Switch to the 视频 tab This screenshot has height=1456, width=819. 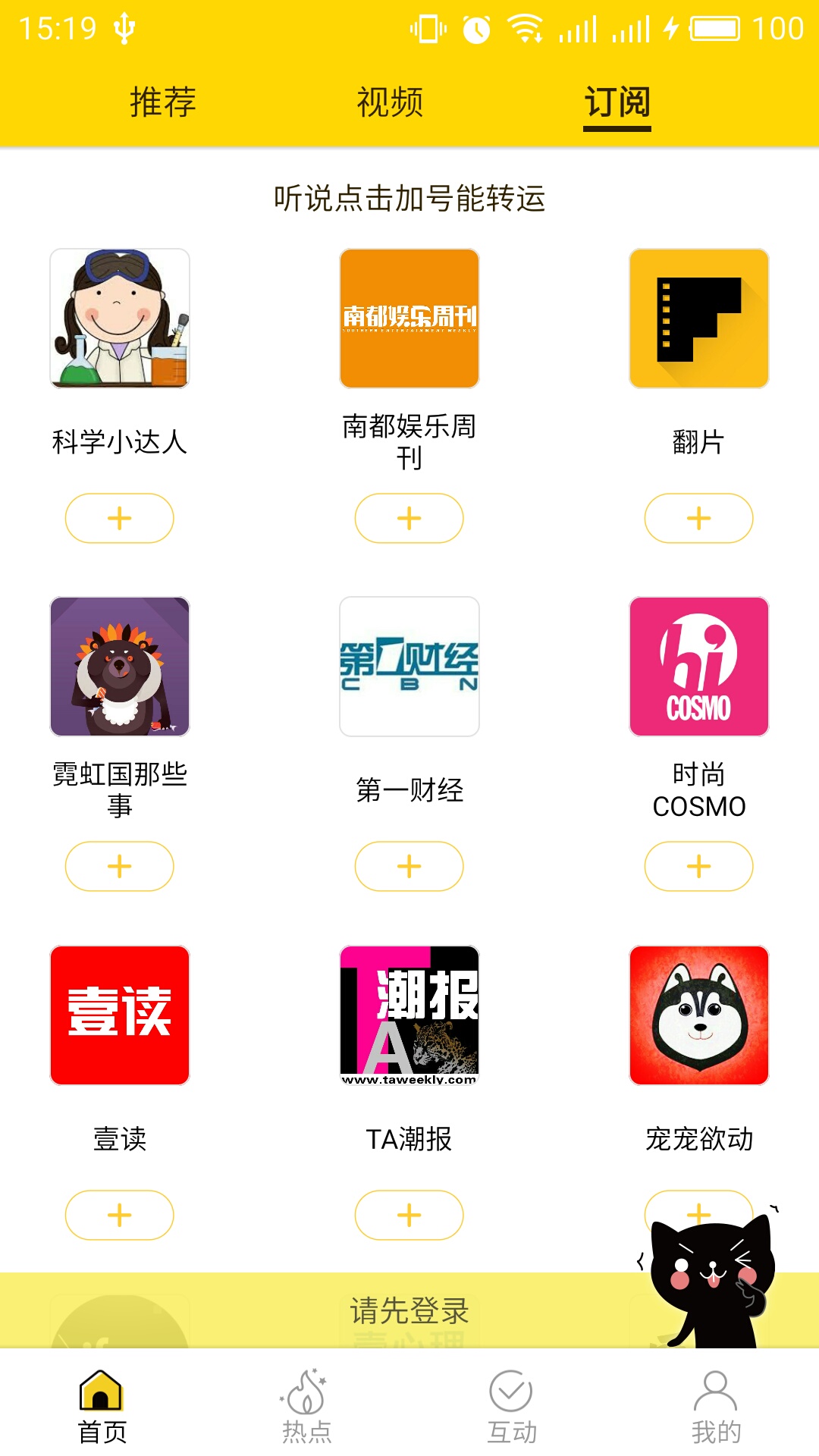389,101
